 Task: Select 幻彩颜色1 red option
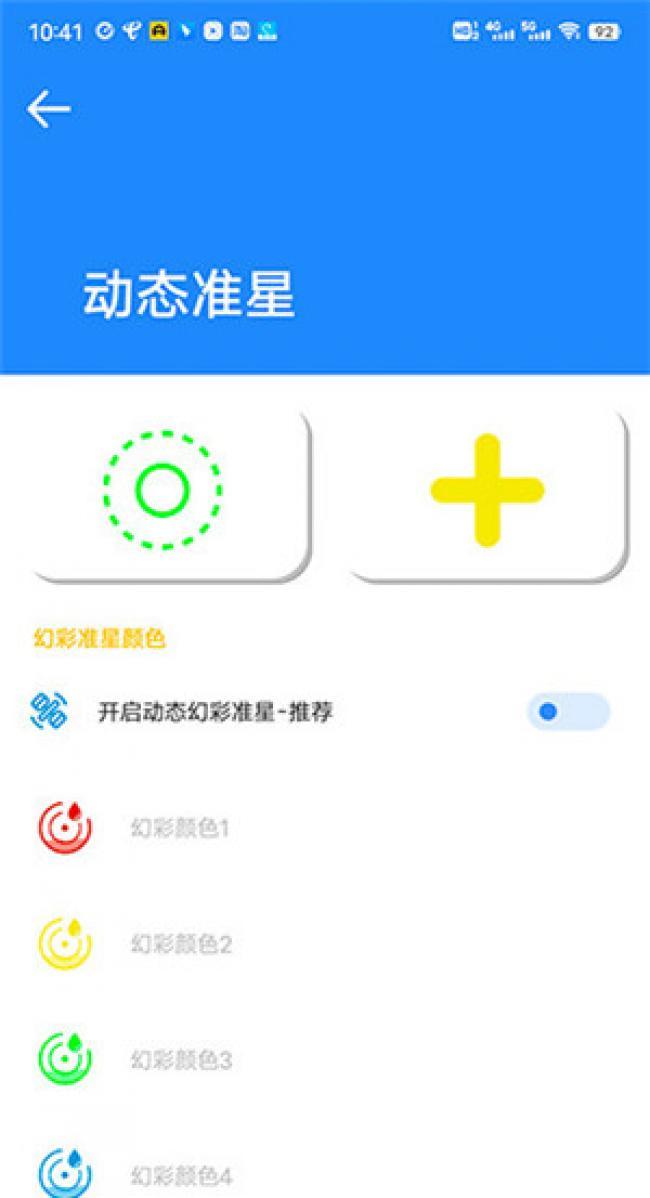point(180,828)
